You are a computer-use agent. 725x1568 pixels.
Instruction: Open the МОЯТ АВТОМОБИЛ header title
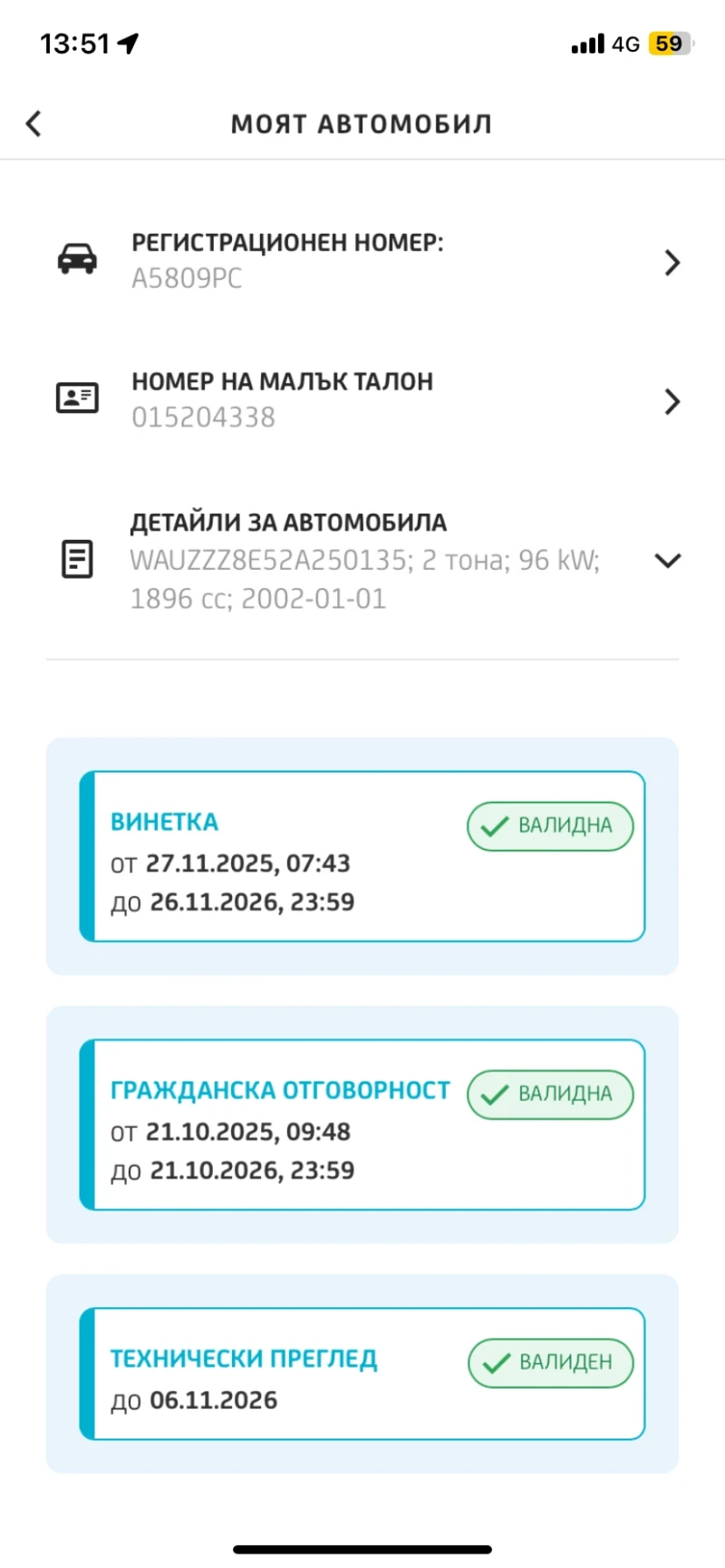point(362,123)
